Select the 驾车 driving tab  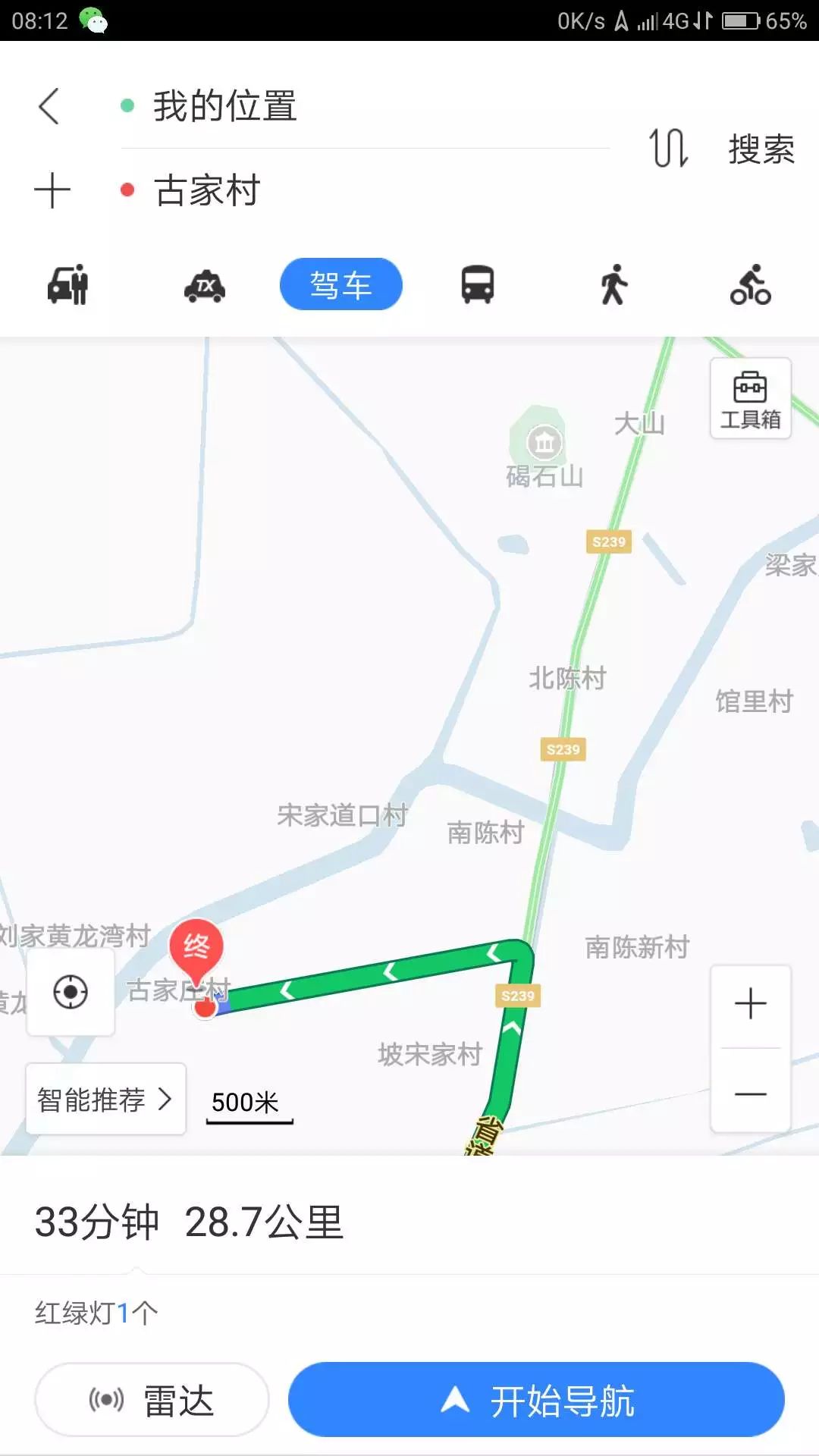340,285
